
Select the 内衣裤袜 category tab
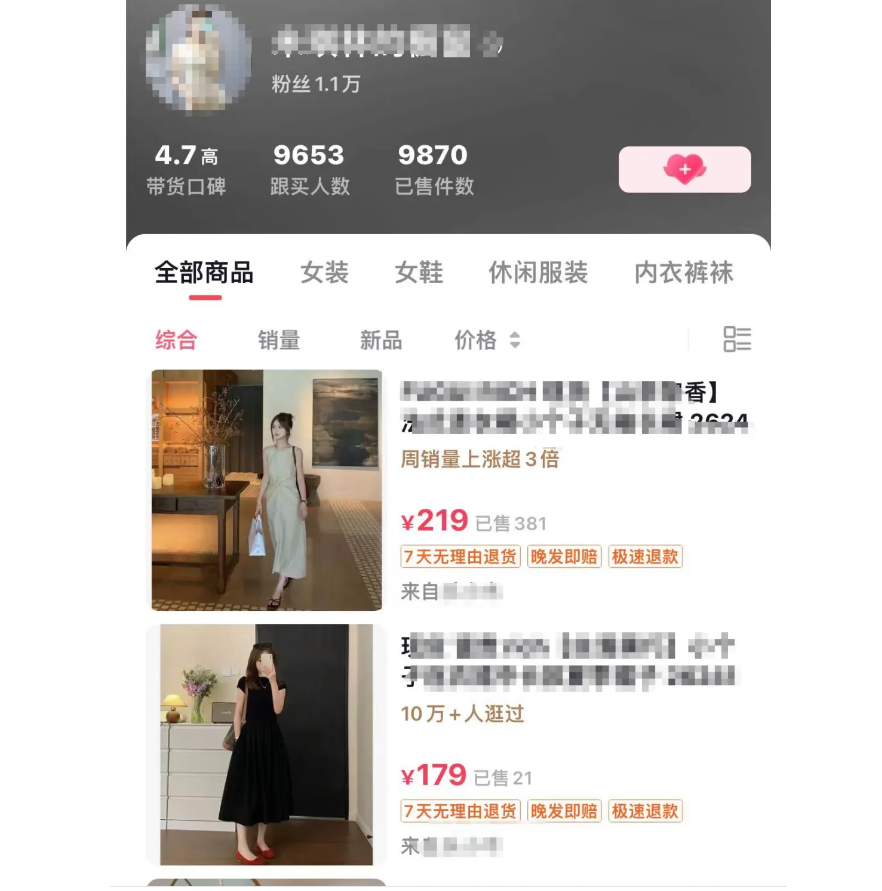pyautogui.click(x=683, y=272)
